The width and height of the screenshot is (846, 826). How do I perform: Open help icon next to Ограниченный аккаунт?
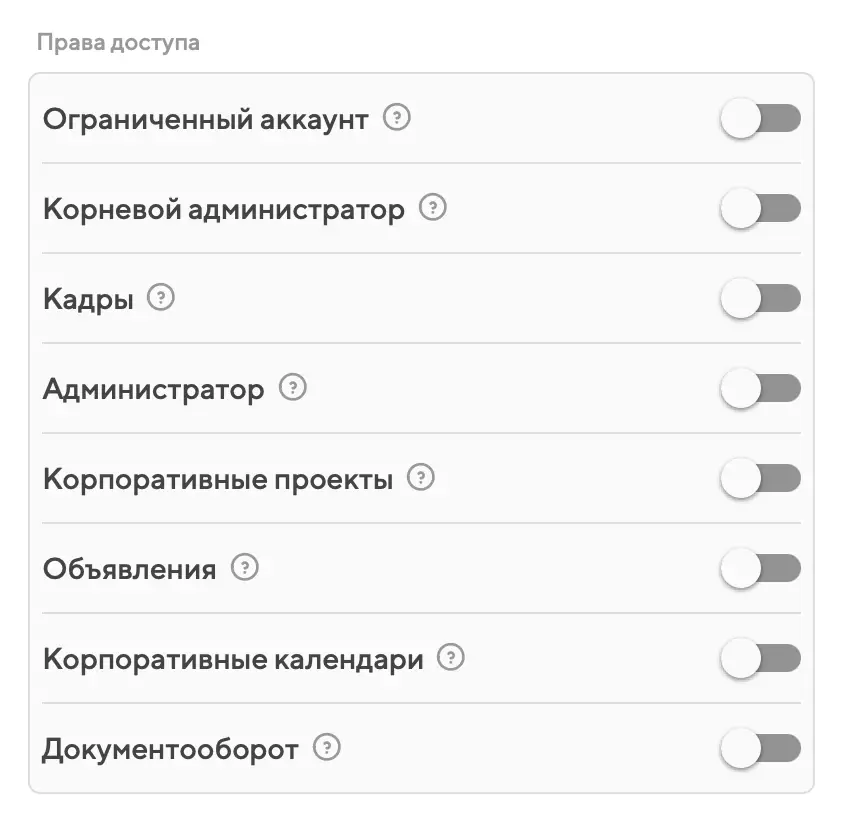(398, 119)
